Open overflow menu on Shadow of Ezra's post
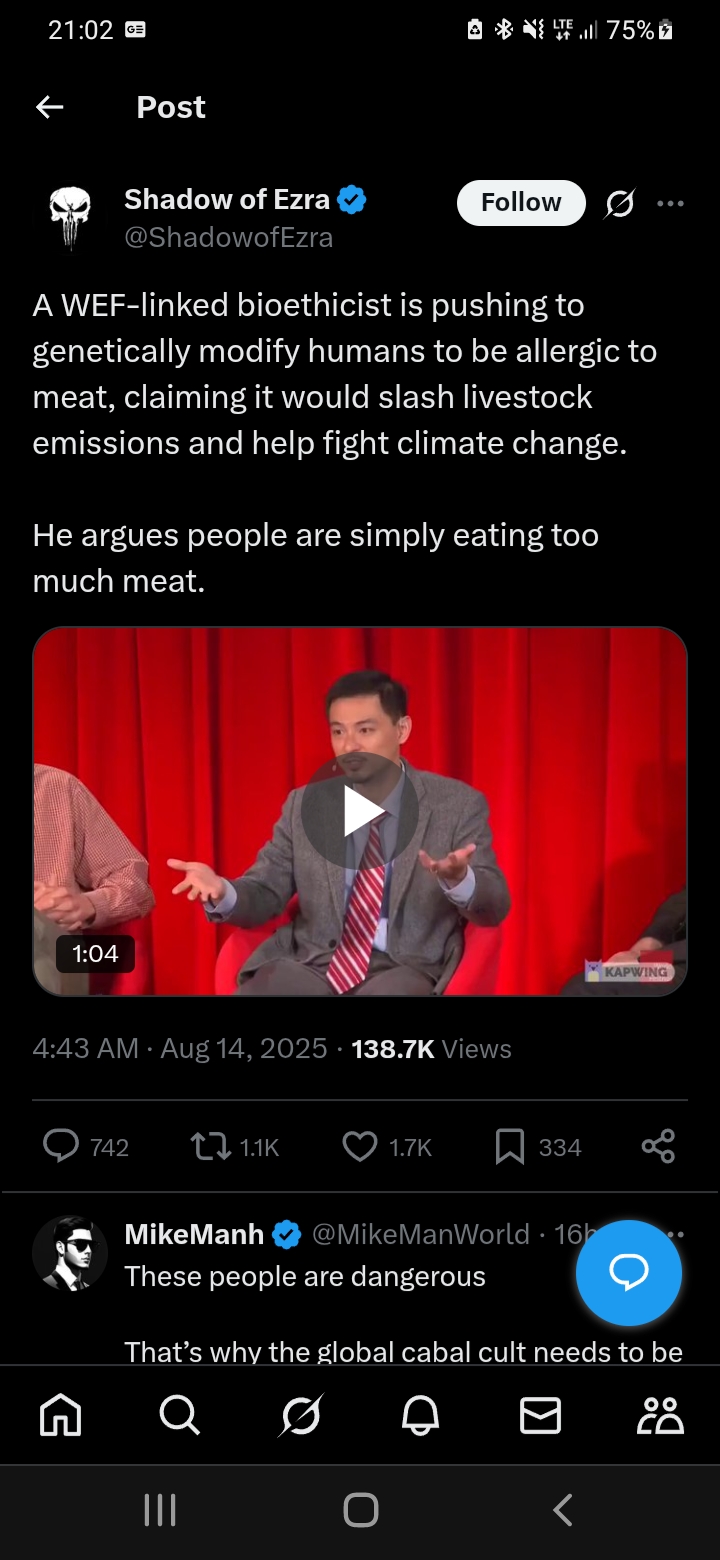Screen dimensions: 720x1560 coord(670,204)
